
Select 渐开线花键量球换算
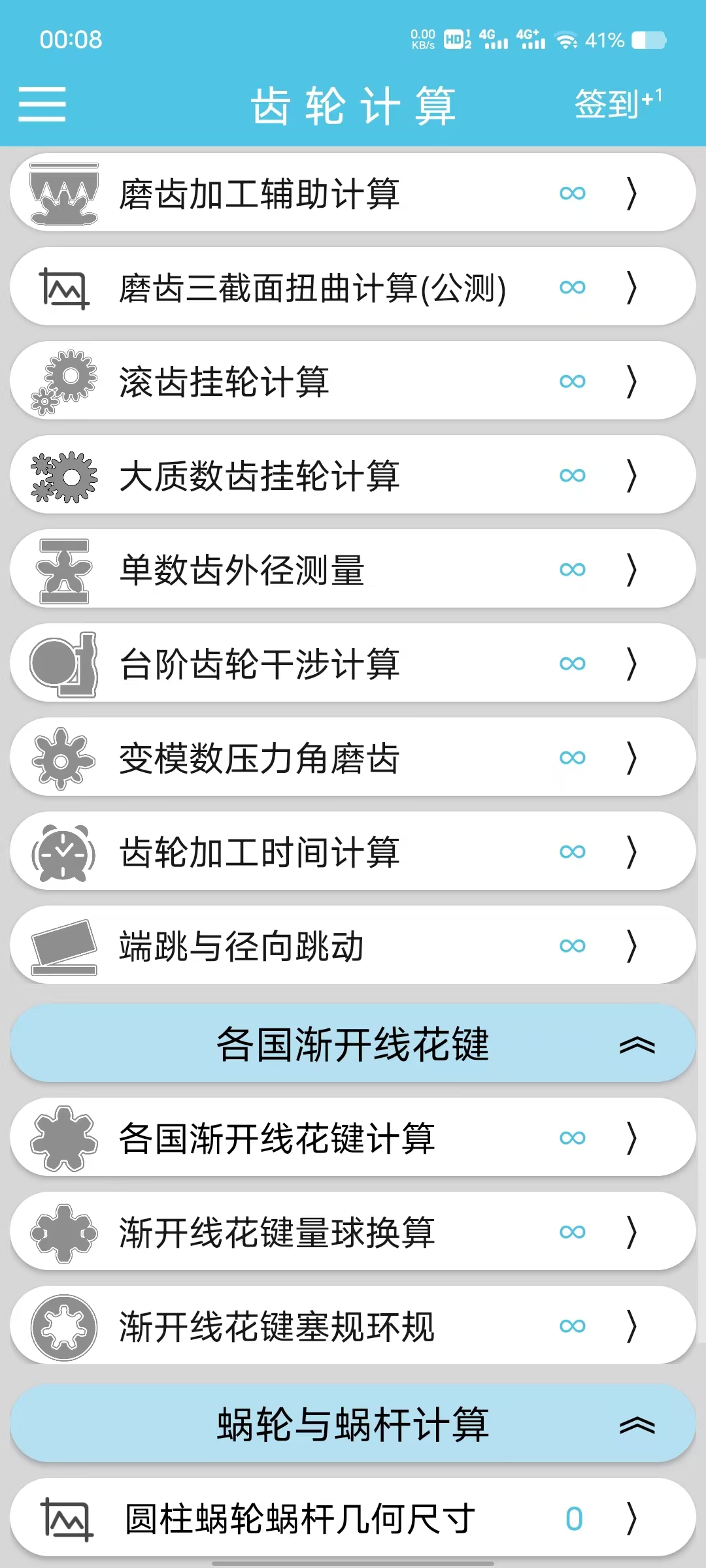[x=353, y=1232]
